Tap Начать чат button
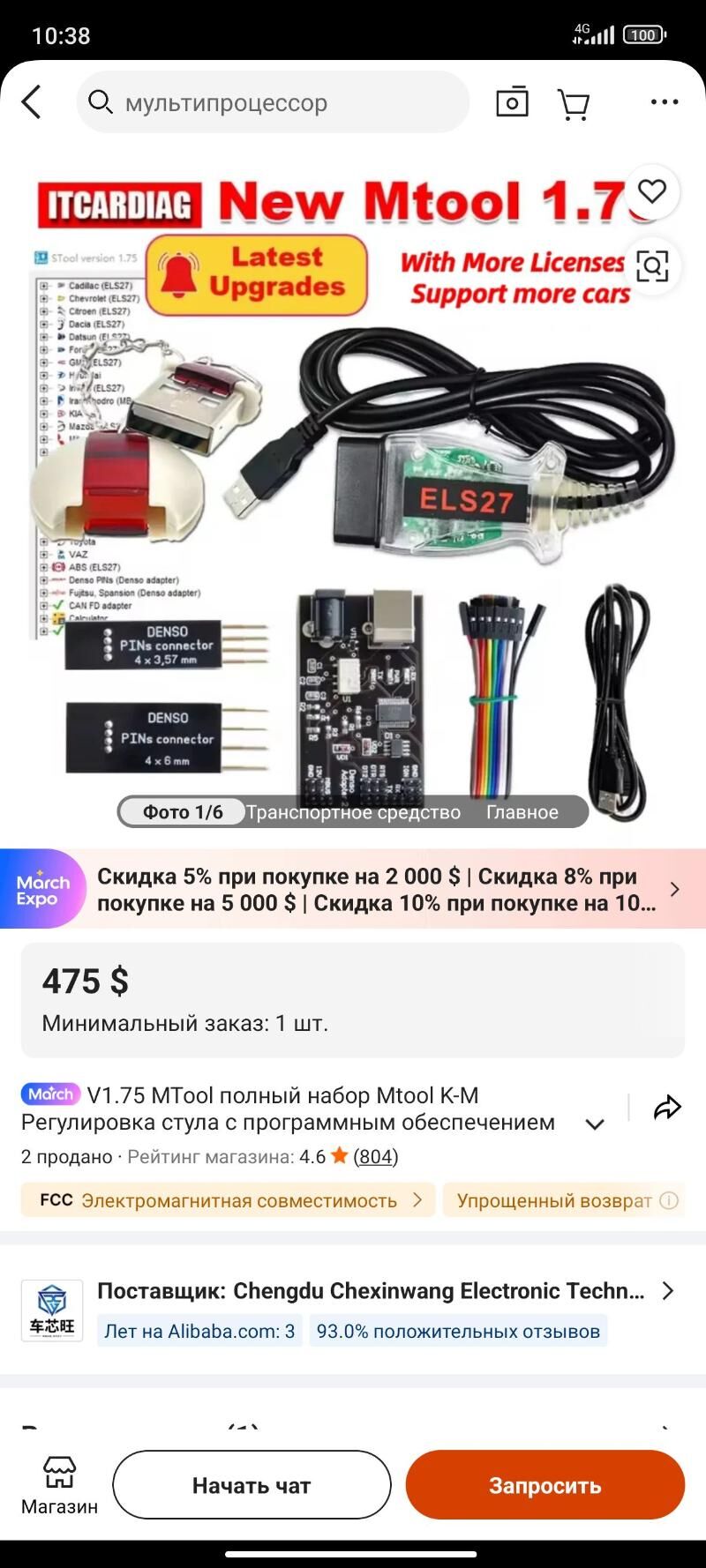This screenshot has height=1568, width=706. pos(252,1485)
